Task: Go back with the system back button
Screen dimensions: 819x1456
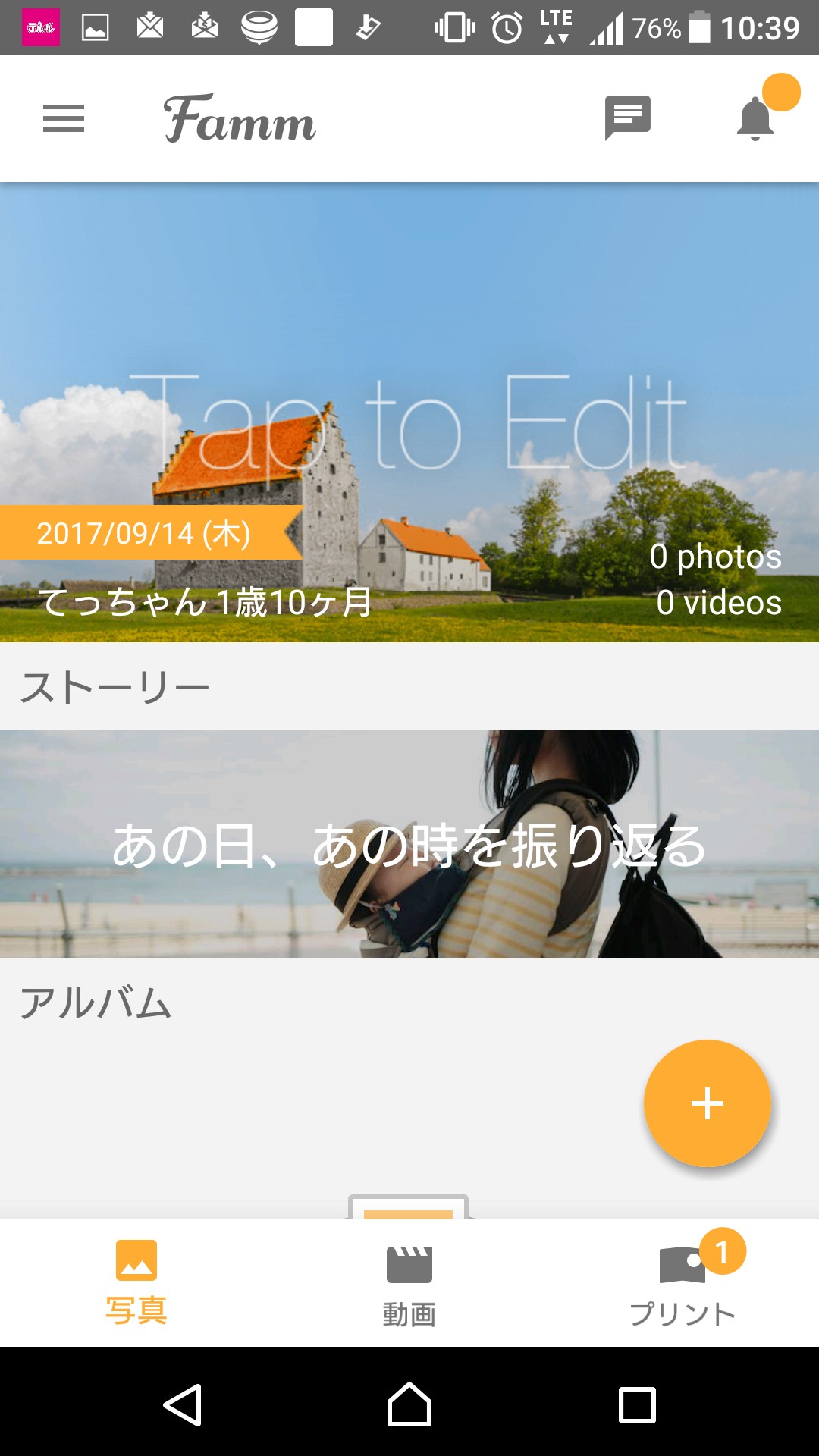Action: tap(183, 1404)
